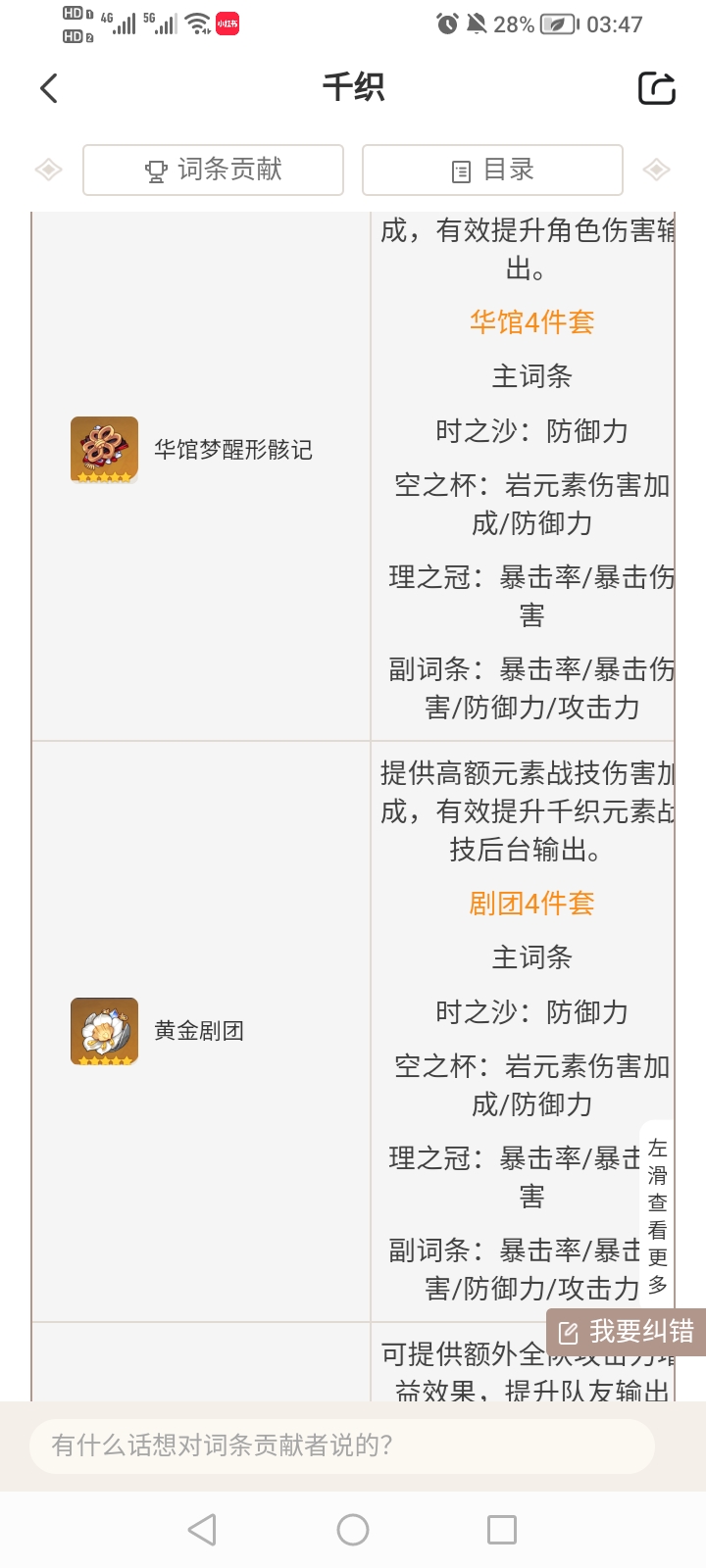Image resolution: width=706 pixels, height=1568 pixels.
Task: Tap 我要纠错 to report an error
Action: tap(627, 1332)
